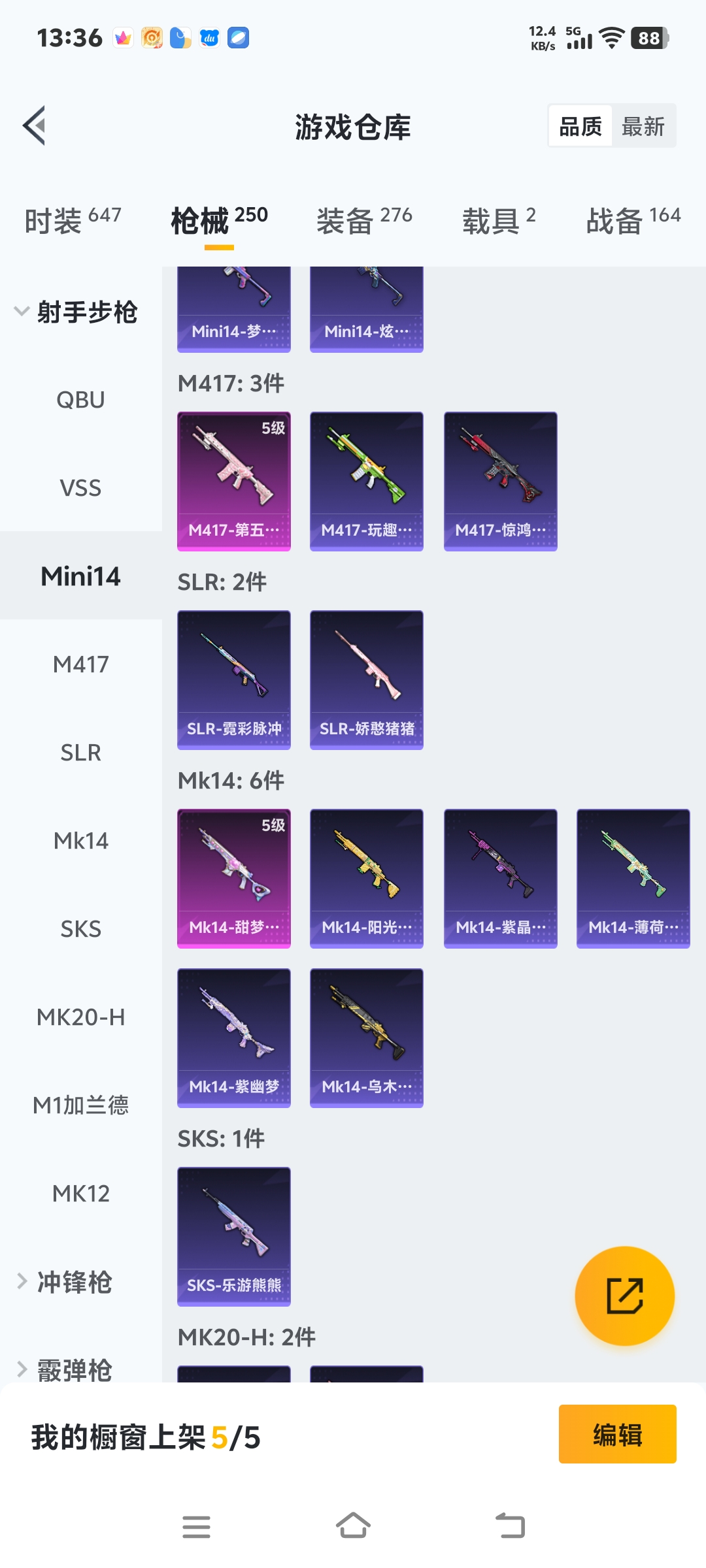Jump to MK20-H in the sidebar

tap(80, 1017)
